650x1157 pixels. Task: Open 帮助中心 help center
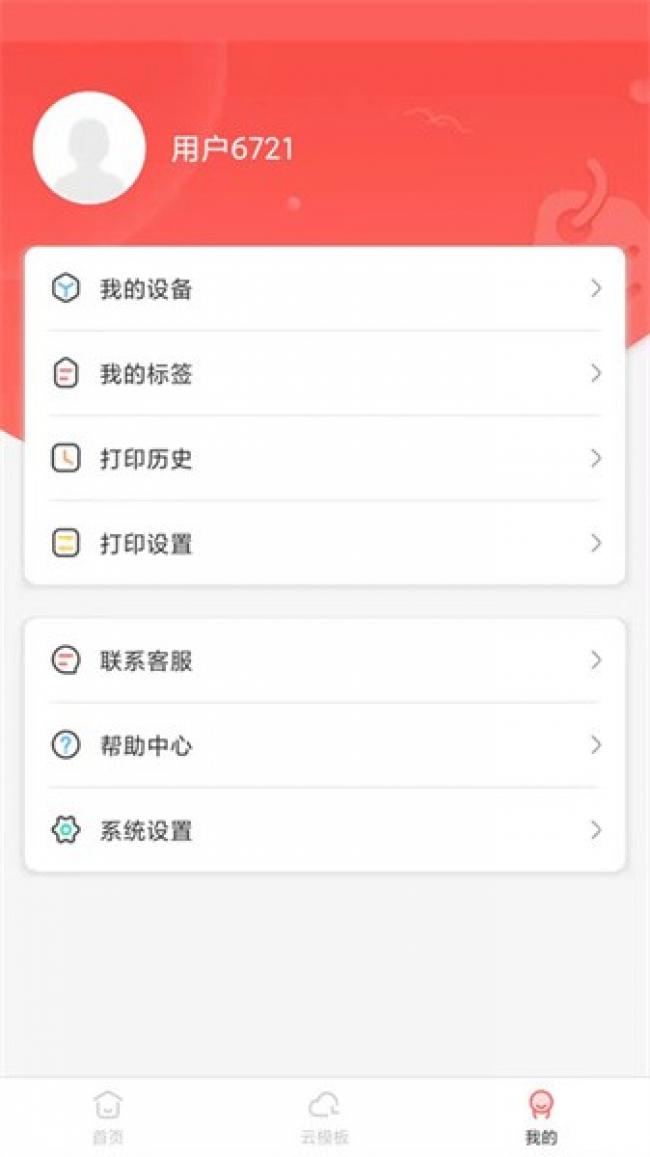coord(325,745)
